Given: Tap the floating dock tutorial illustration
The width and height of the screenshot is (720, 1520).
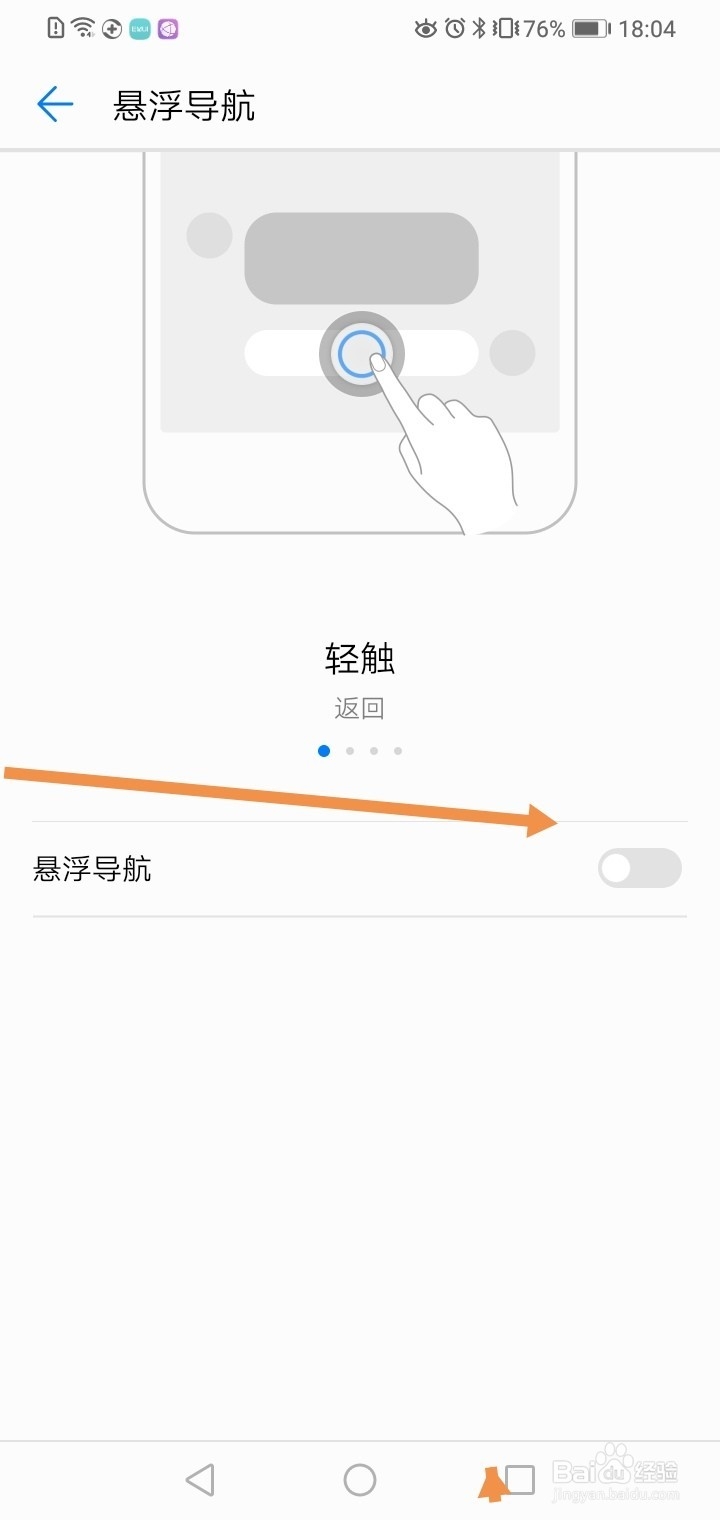Looking at the screenshot, I should (x=360, y=350).
